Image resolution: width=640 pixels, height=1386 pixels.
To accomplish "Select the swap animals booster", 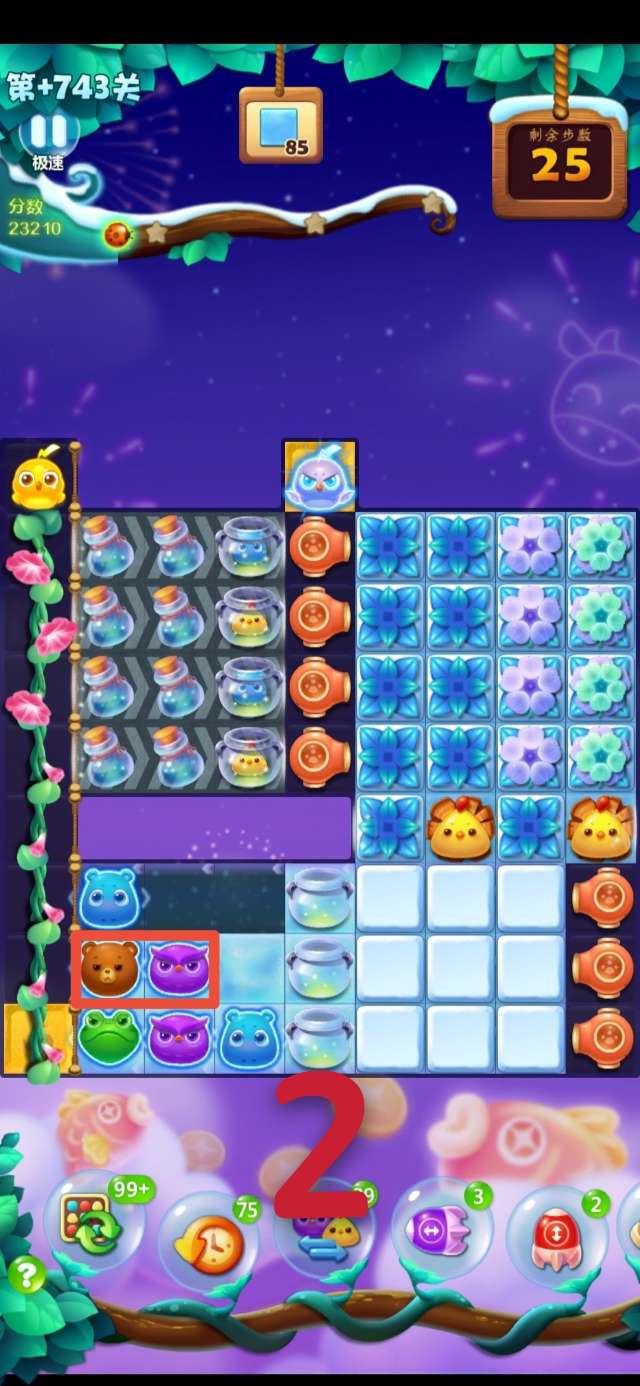I will click(322, 1240).
